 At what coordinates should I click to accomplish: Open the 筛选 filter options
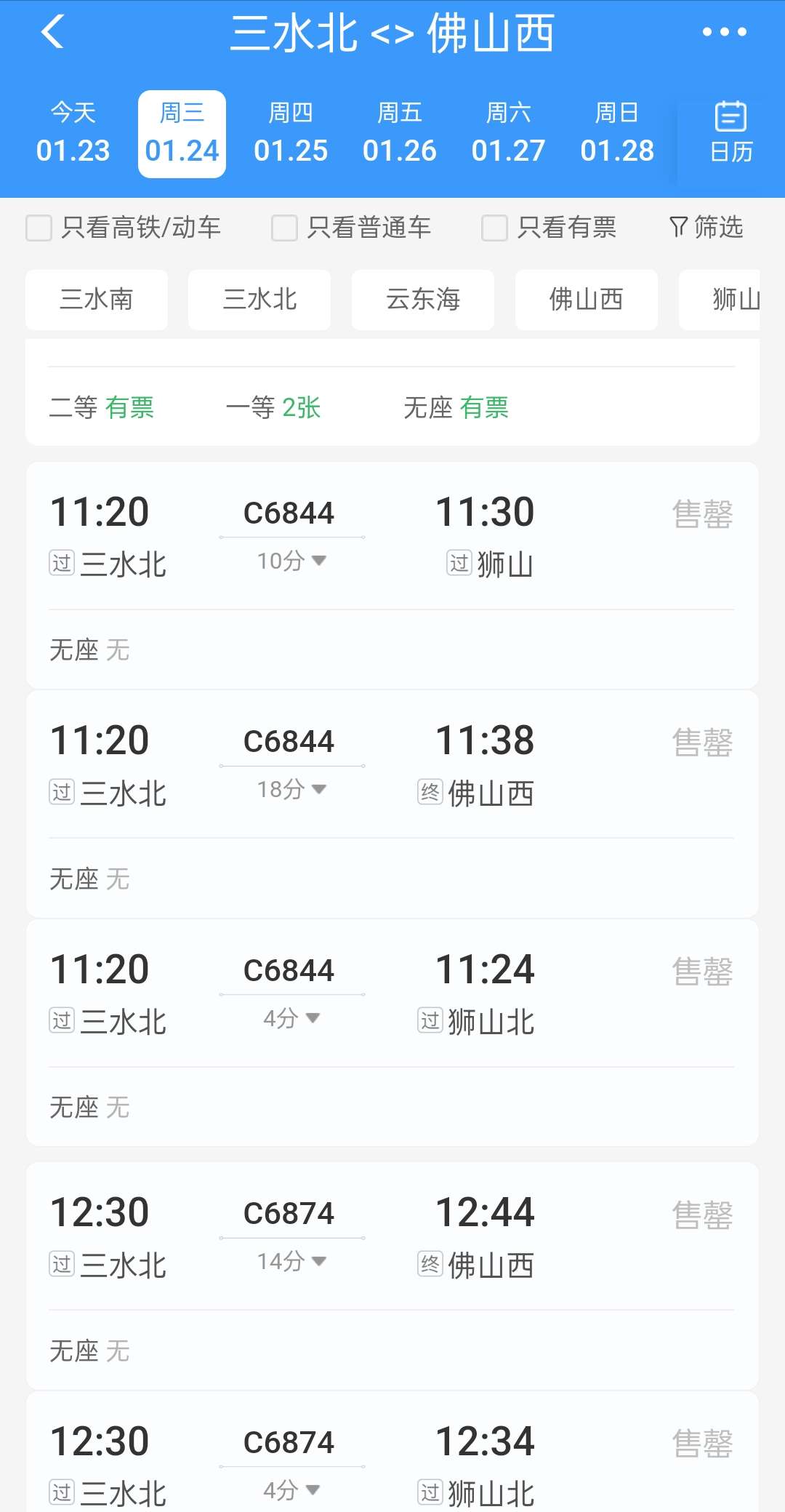point(706,227)
